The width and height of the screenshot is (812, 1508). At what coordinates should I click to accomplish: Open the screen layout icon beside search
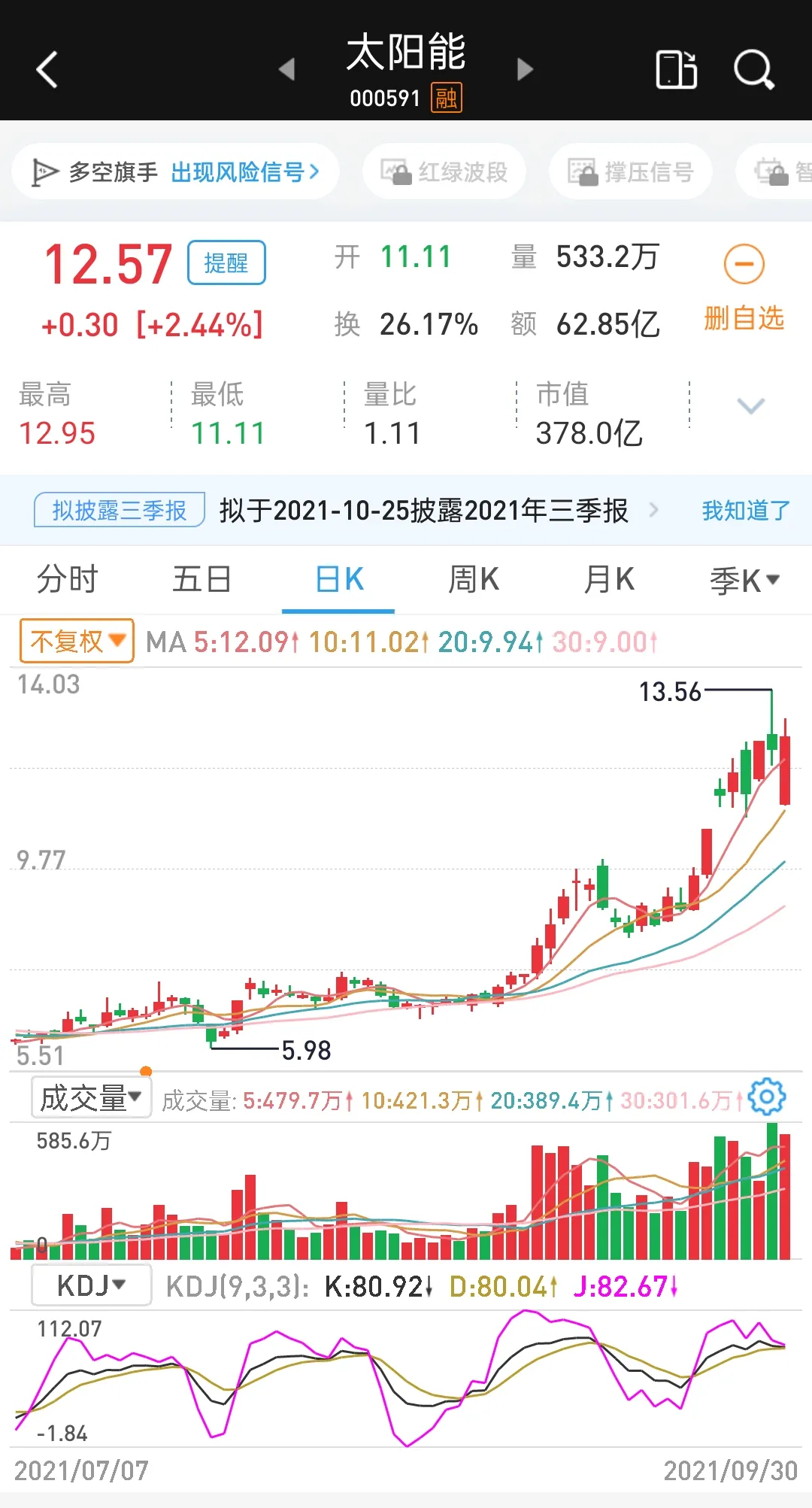(x=677, y=70)
